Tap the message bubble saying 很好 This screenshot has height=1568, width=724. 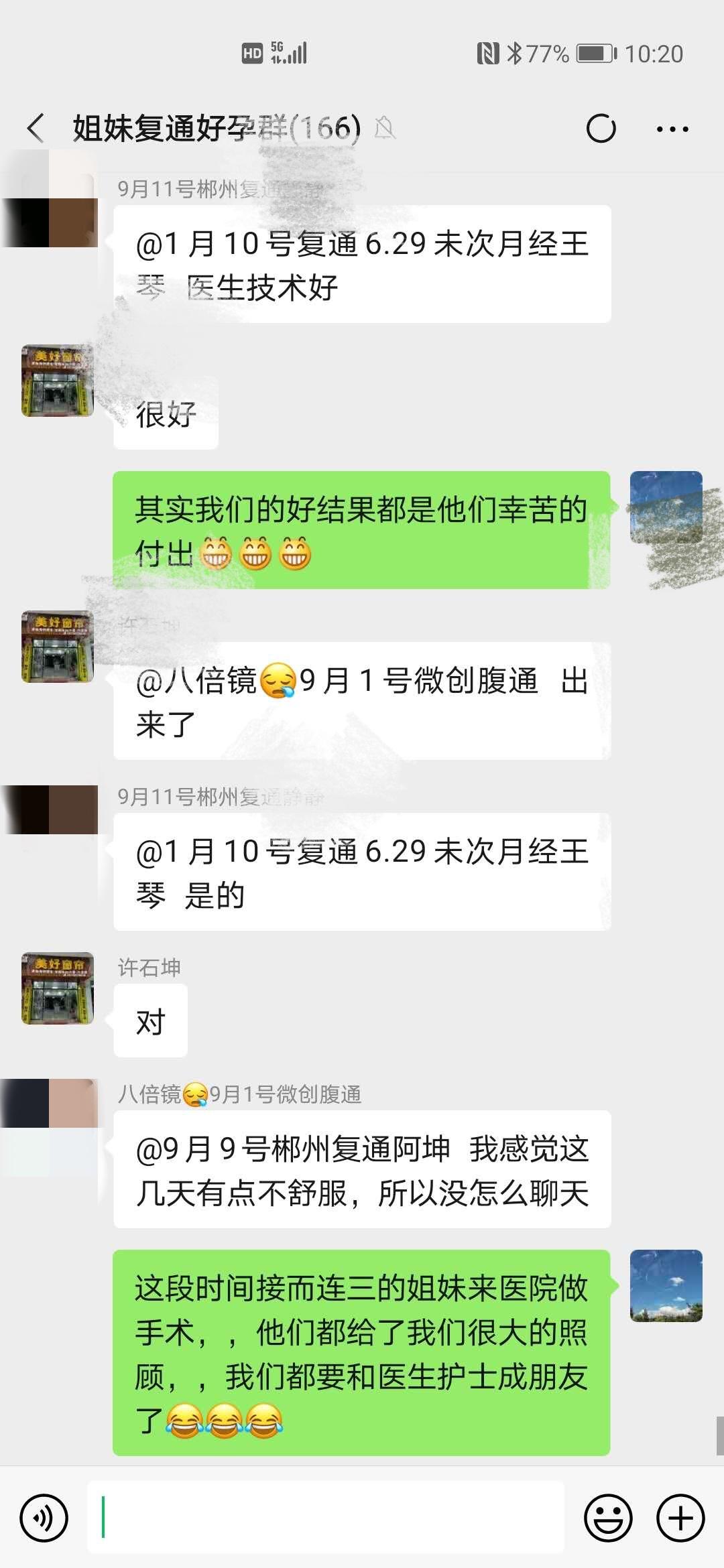coord(165,414)
